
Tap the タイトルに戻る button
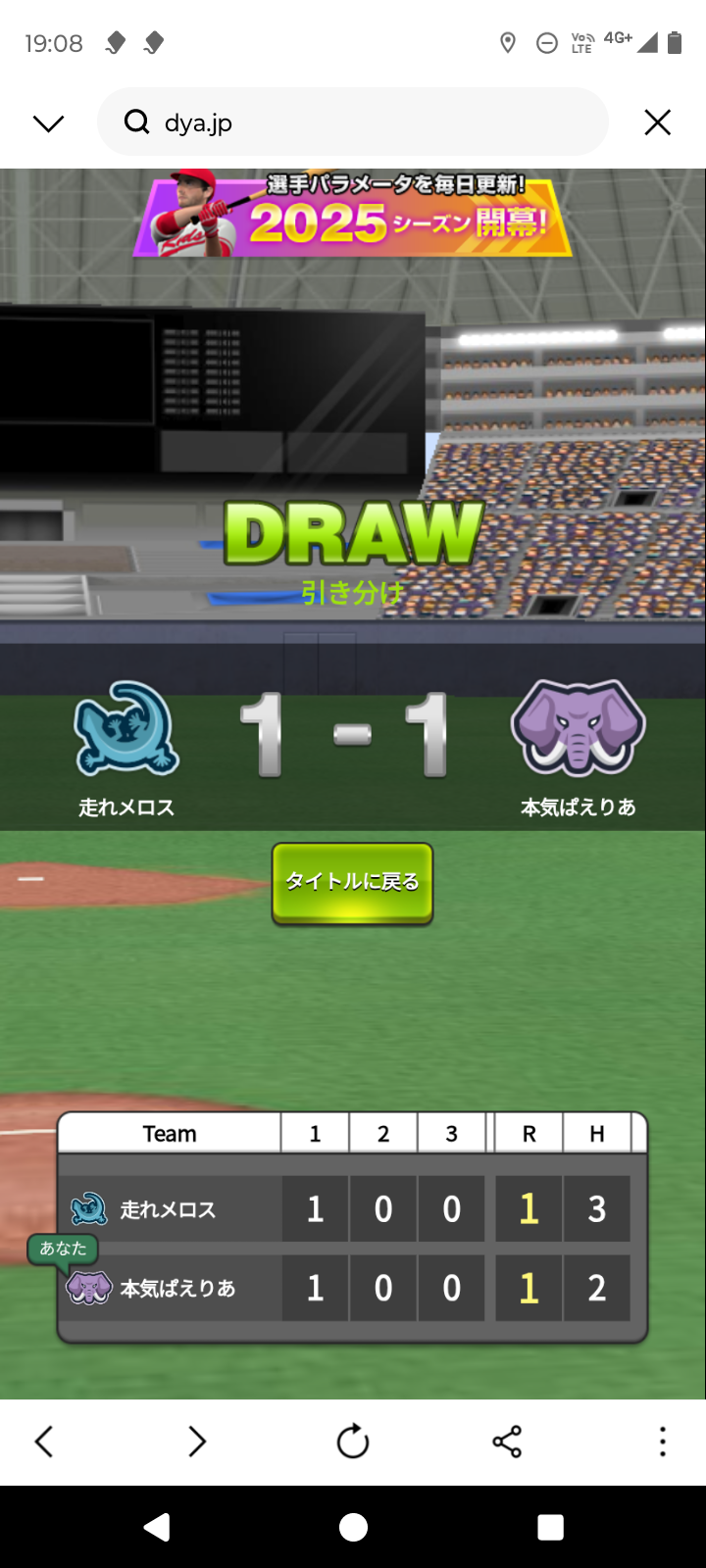click(352, 883)
